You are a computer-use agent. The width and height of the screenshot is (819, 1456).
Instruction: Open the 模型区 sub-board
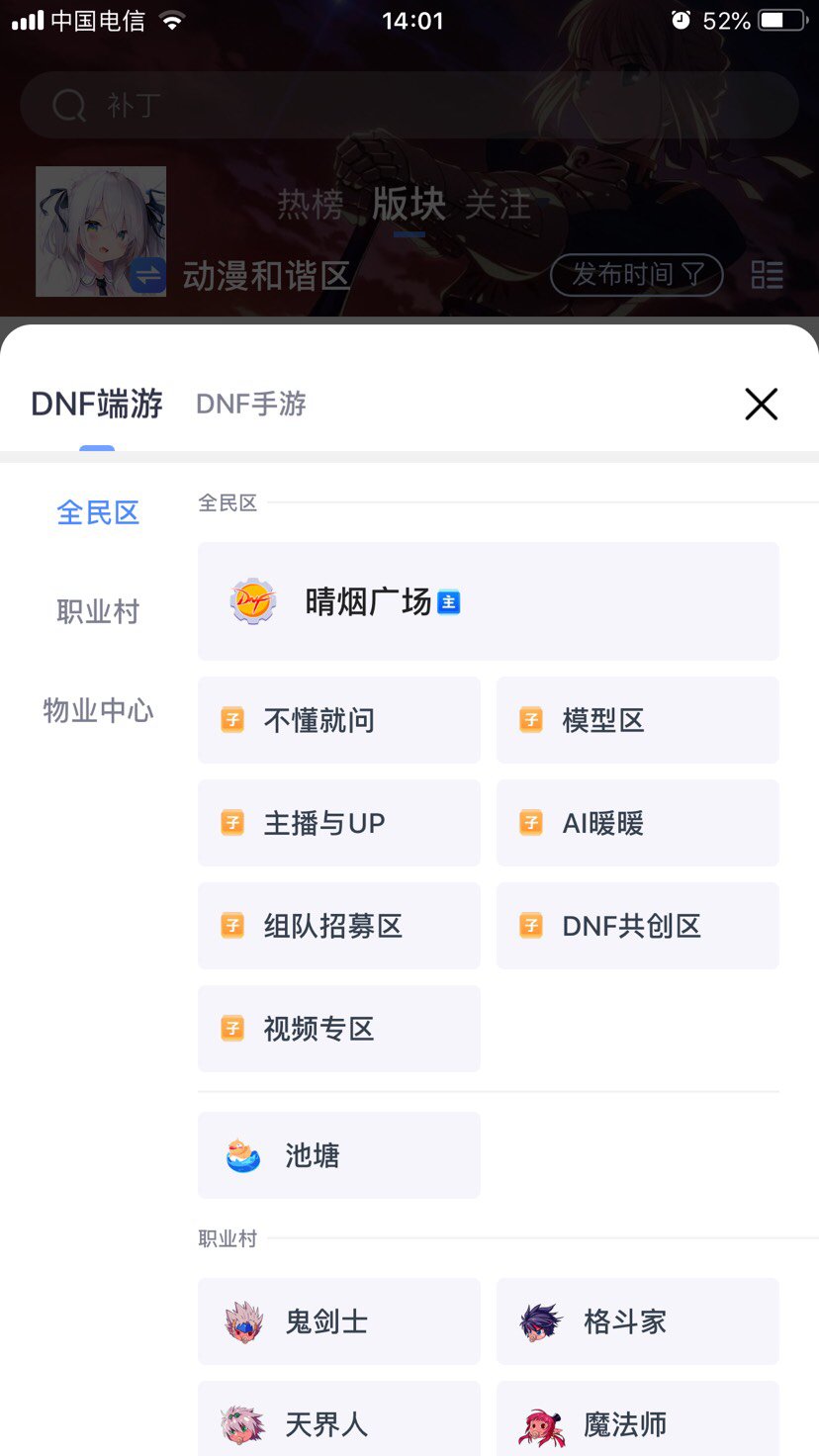[638, 720]
